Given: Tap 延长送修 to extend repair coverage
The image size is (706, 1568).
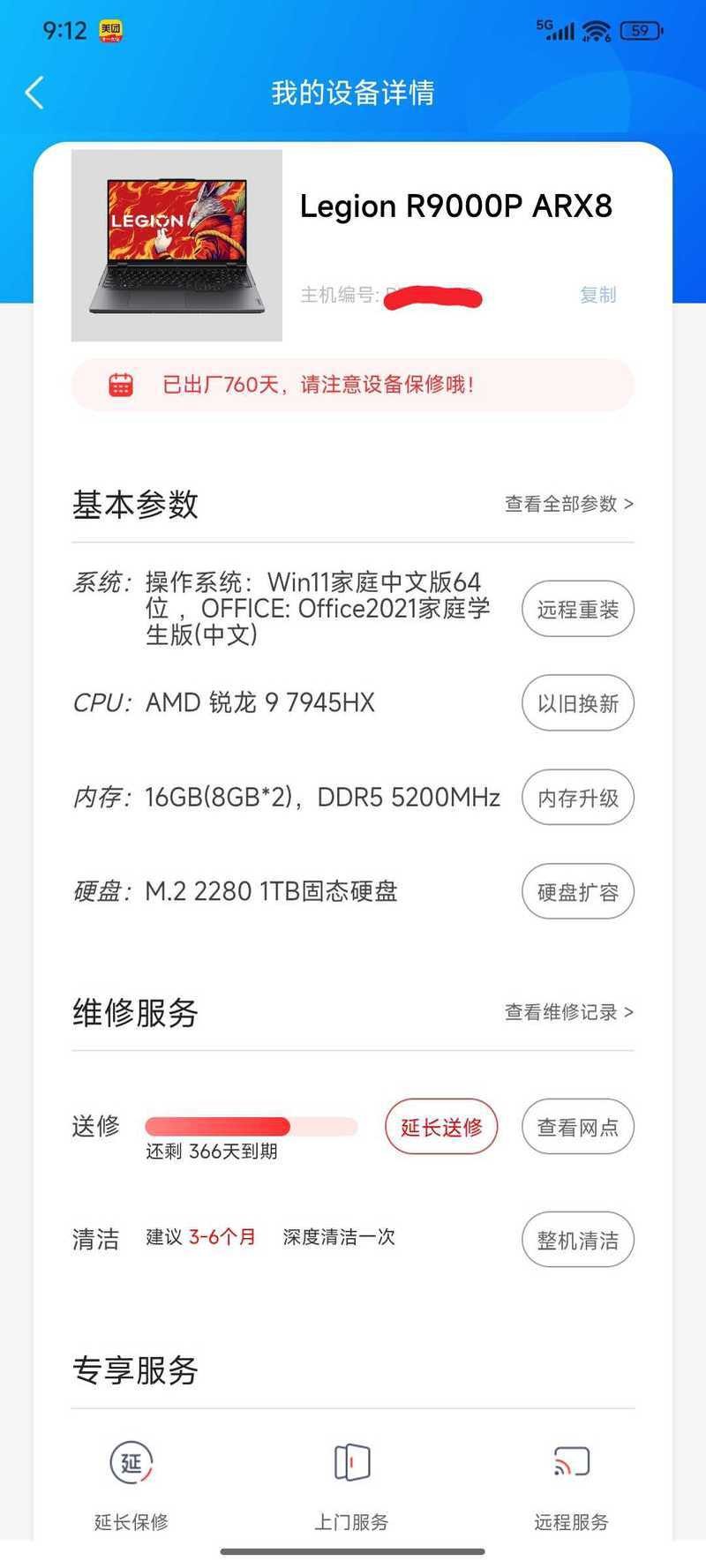Looking at the screenshot, I should (x=441, y=1127).
